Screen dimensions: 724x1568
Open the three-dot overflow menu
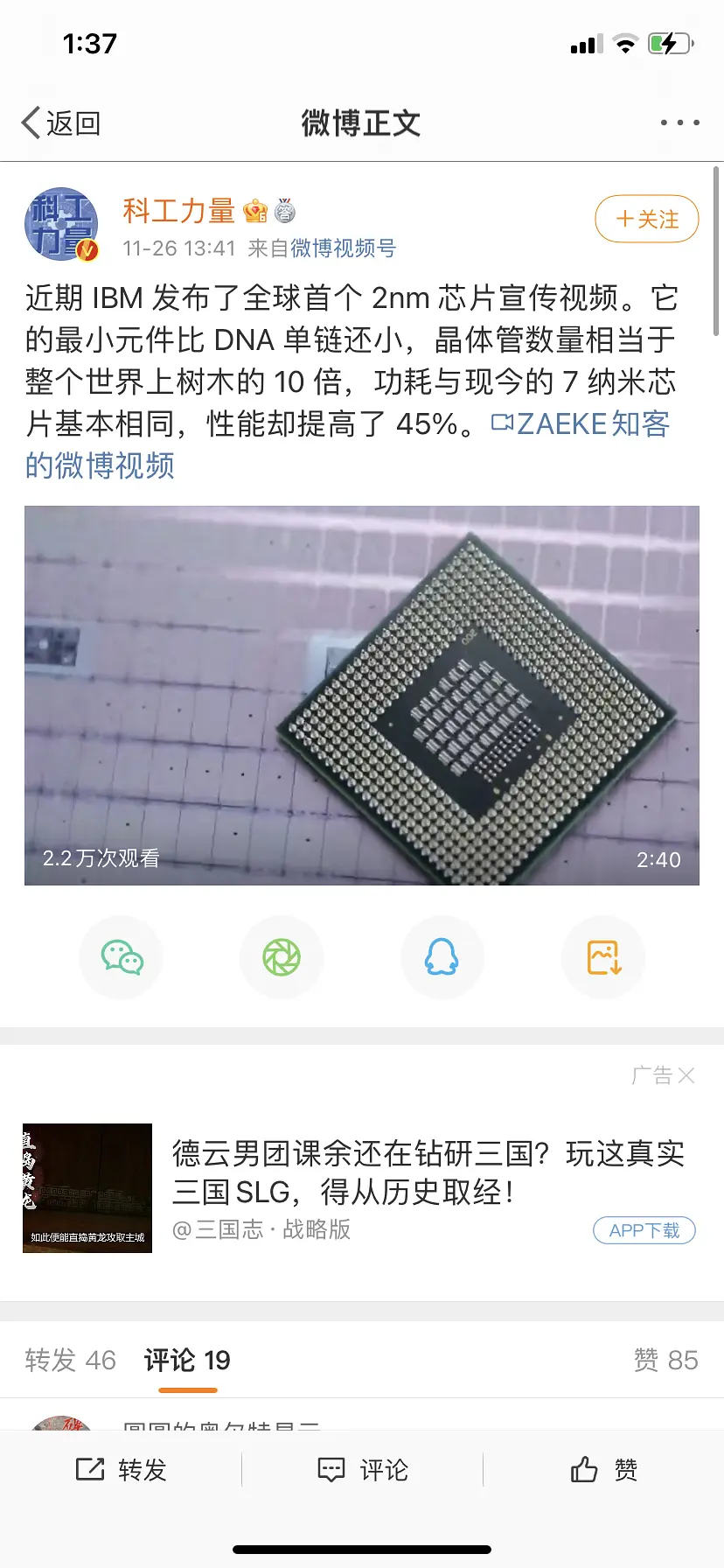pyautogui.click(x=679, y=123)
